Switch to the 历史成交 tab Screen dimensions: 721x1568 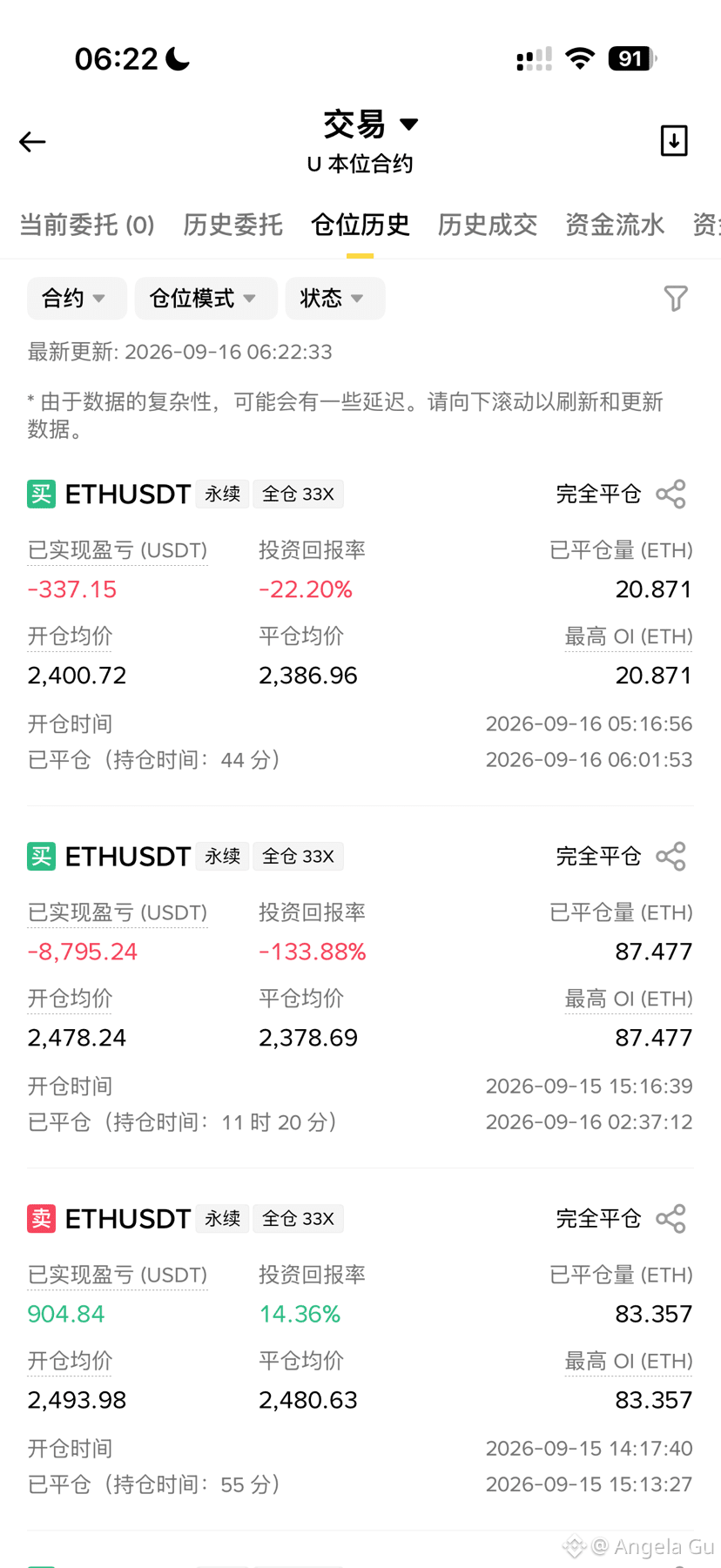487,225
